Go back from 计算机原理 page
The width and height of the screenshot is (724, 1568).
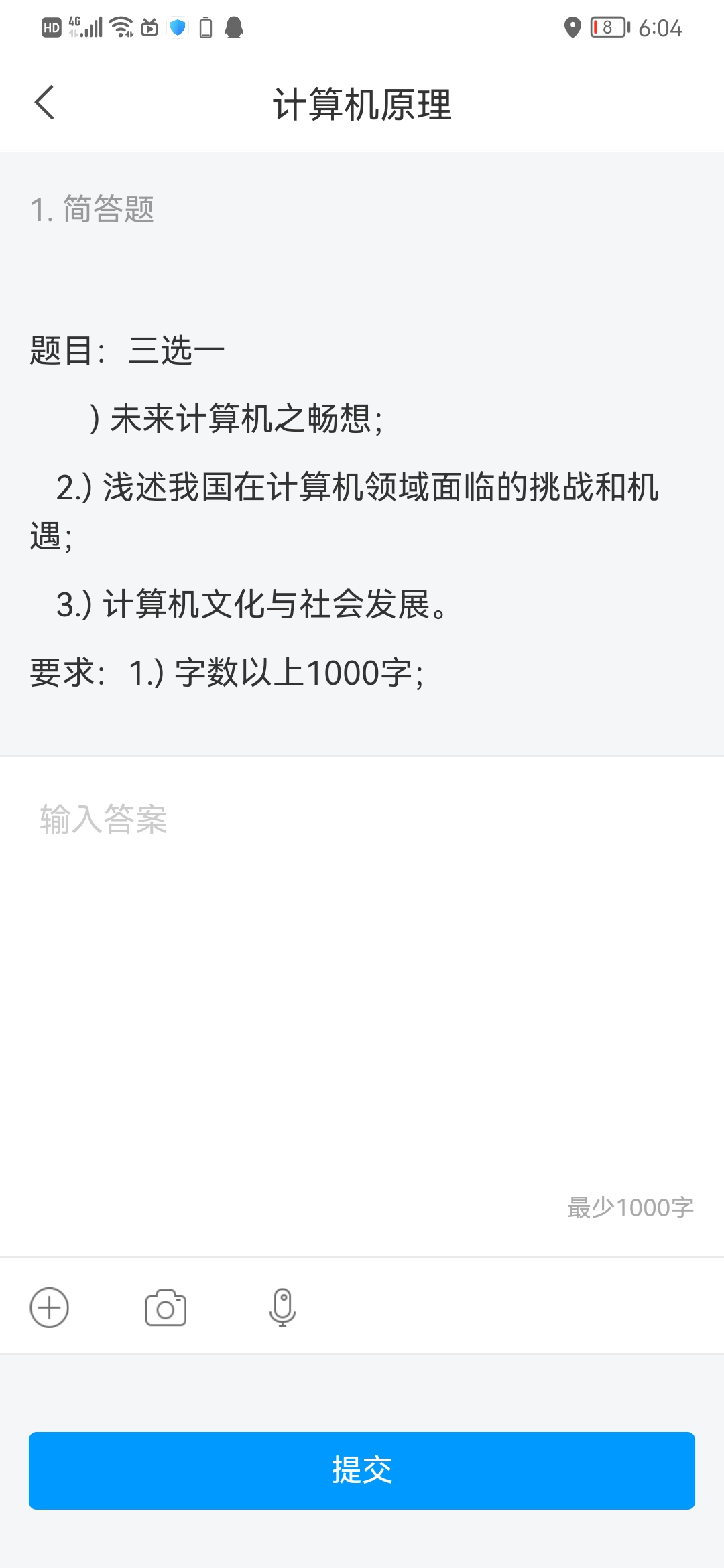pyautogui.click(x=44, y=103)
